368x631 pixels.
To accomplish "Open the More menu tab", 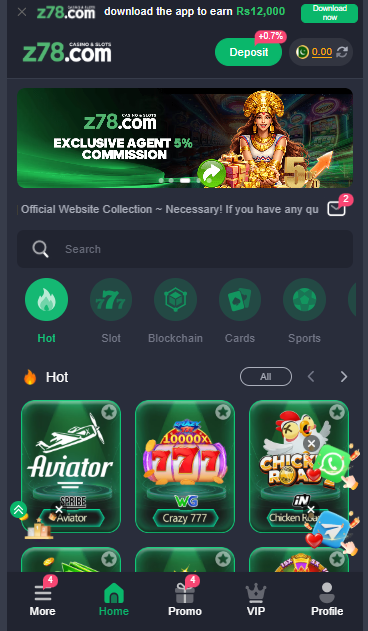I will [x=42, y=601].
